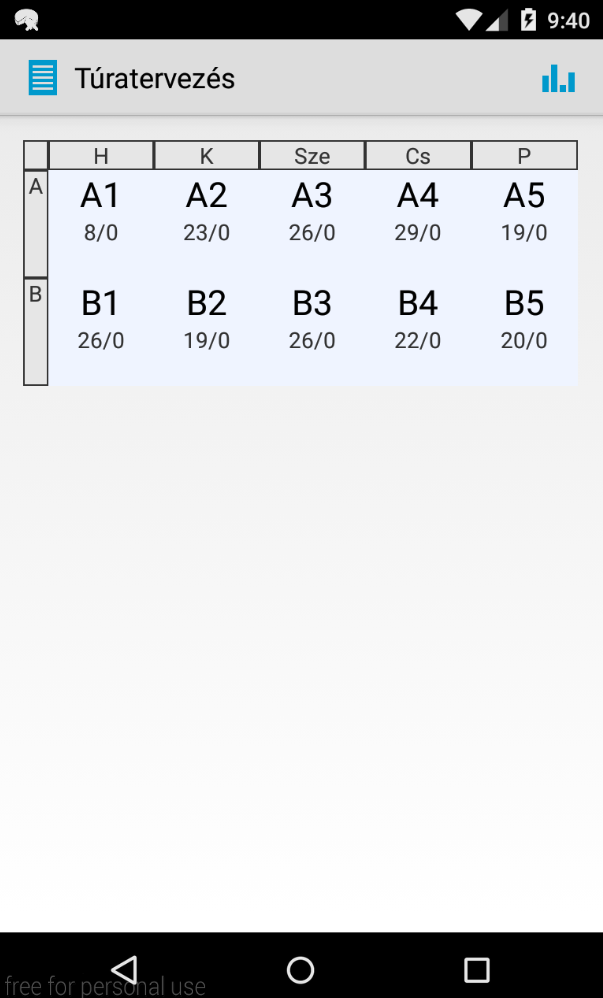Tap the list icon beside Túratervezés
Screen dimensions: 603x998
pyautogui.click(x=43, y=78)
